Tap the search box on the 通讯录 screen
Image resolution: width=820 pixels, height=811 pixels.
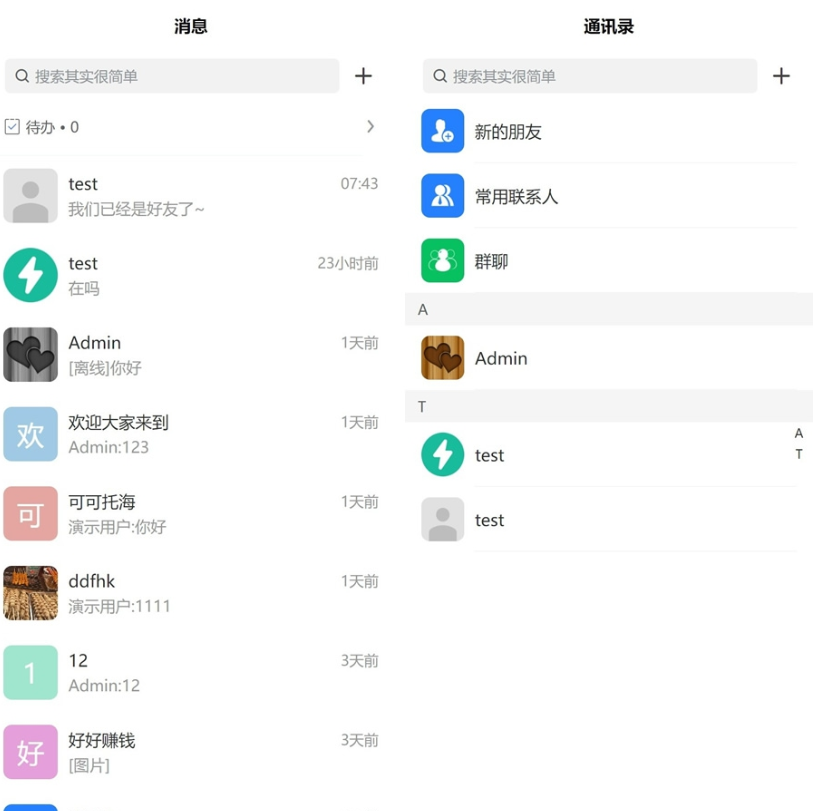(590, 76)
